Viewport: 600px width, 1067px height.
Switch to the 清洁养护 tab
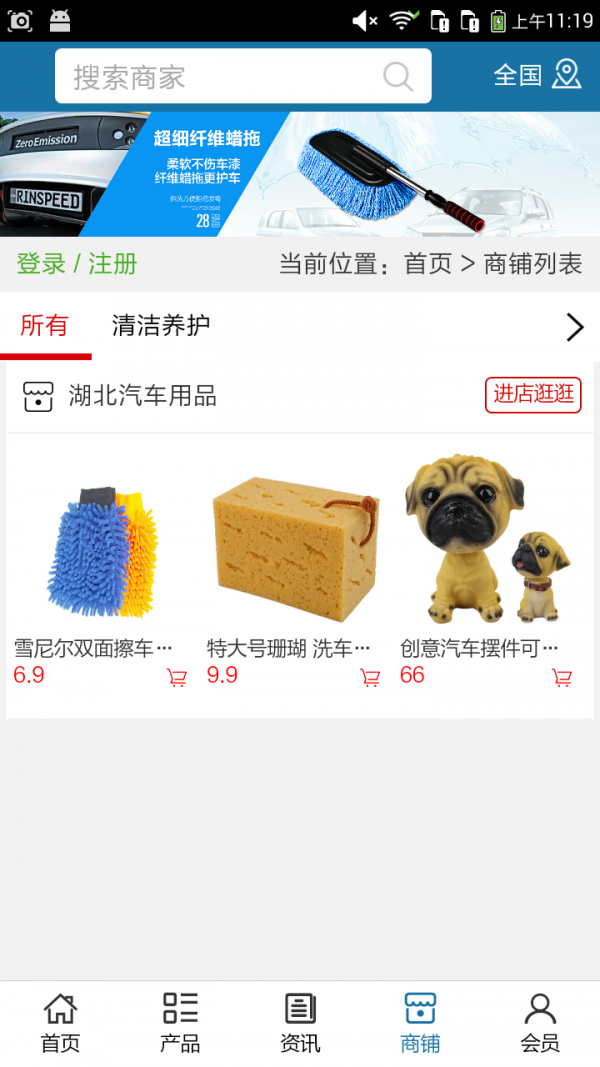[161, 325]
